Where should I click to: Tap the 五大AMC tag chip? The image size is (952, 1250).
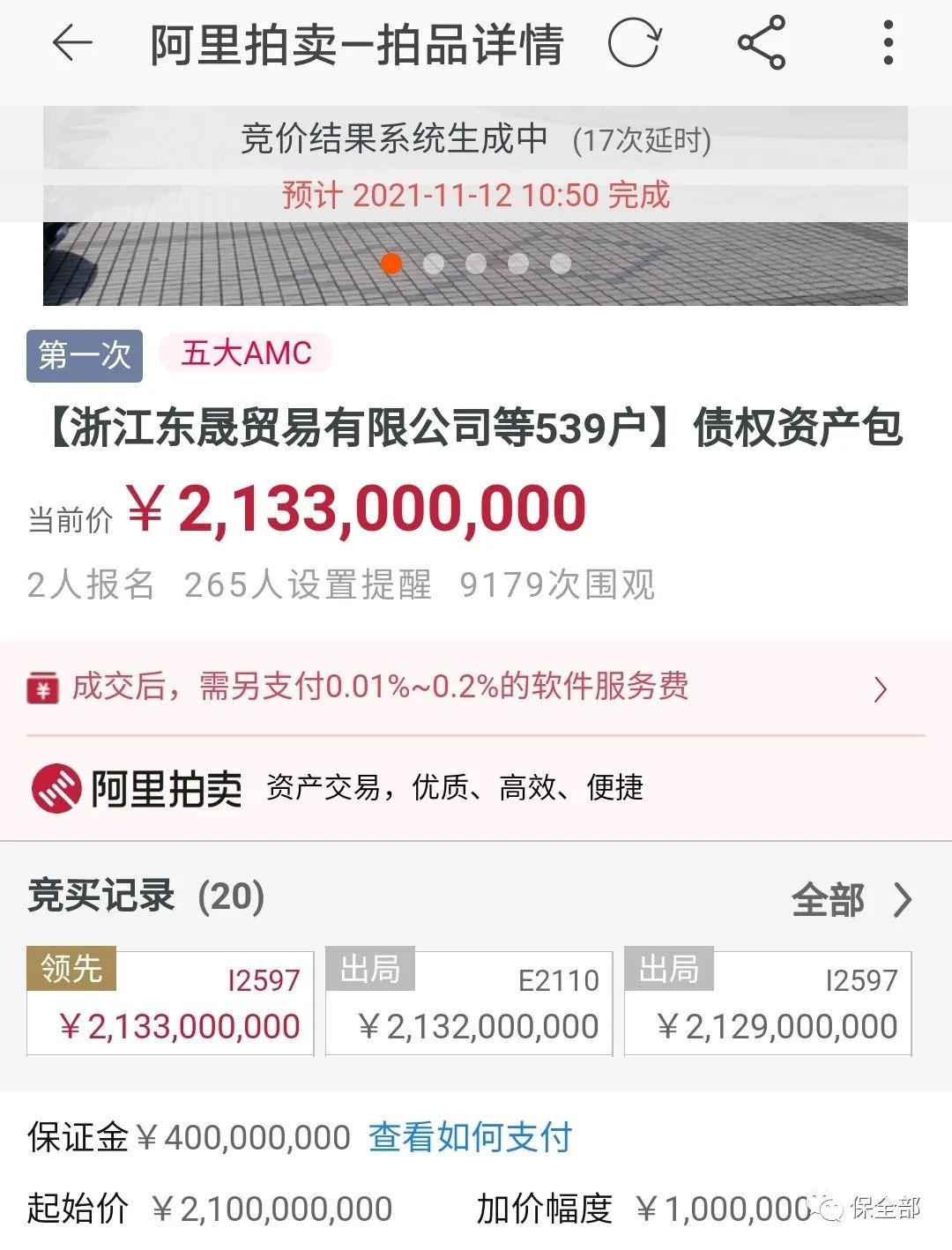[x=246, y=353]
